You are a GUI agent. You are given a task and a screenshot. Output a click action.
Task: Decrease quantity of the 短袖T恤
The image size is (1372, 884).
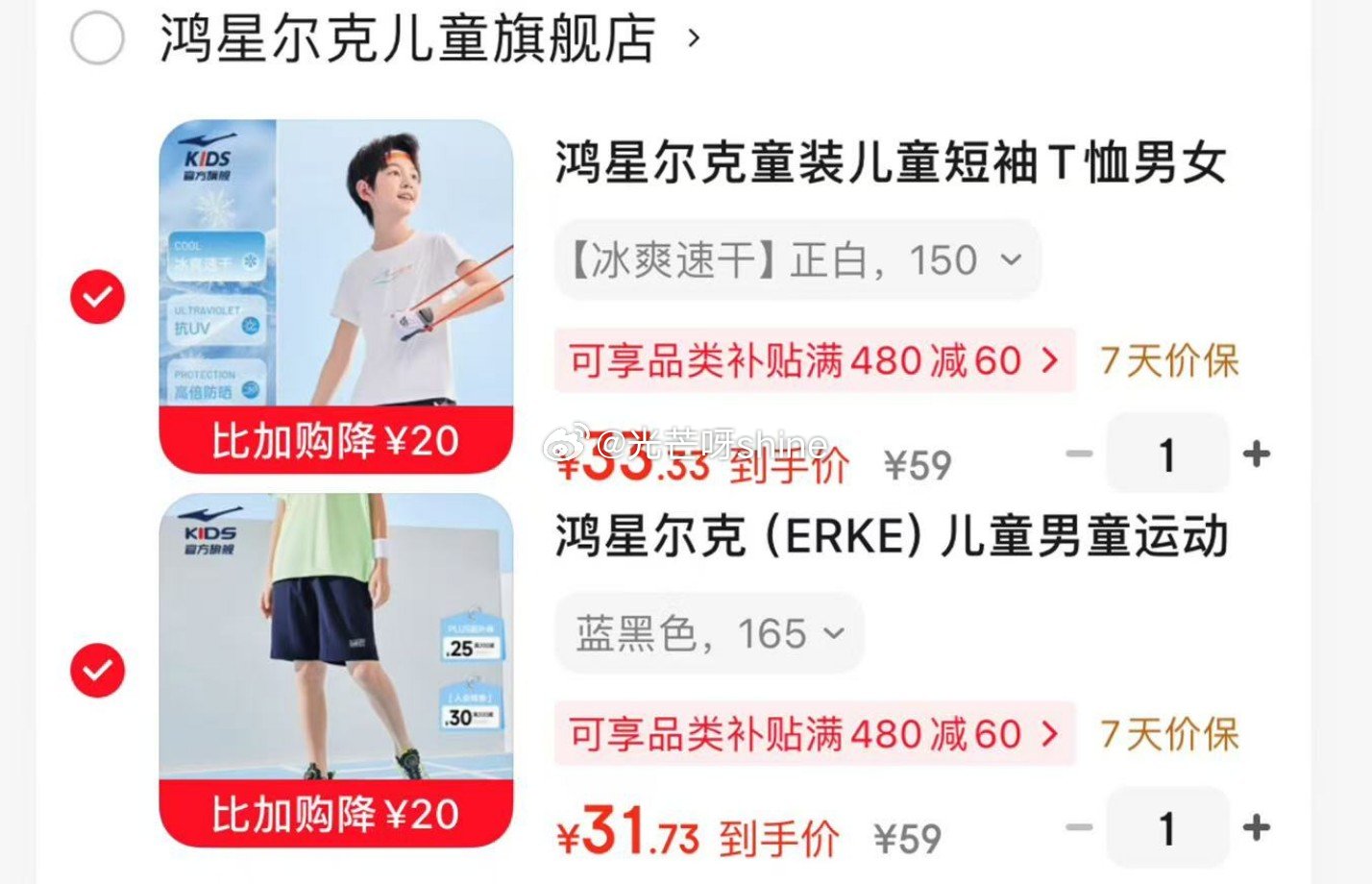pyautogui.click(x=1079, y=454)
